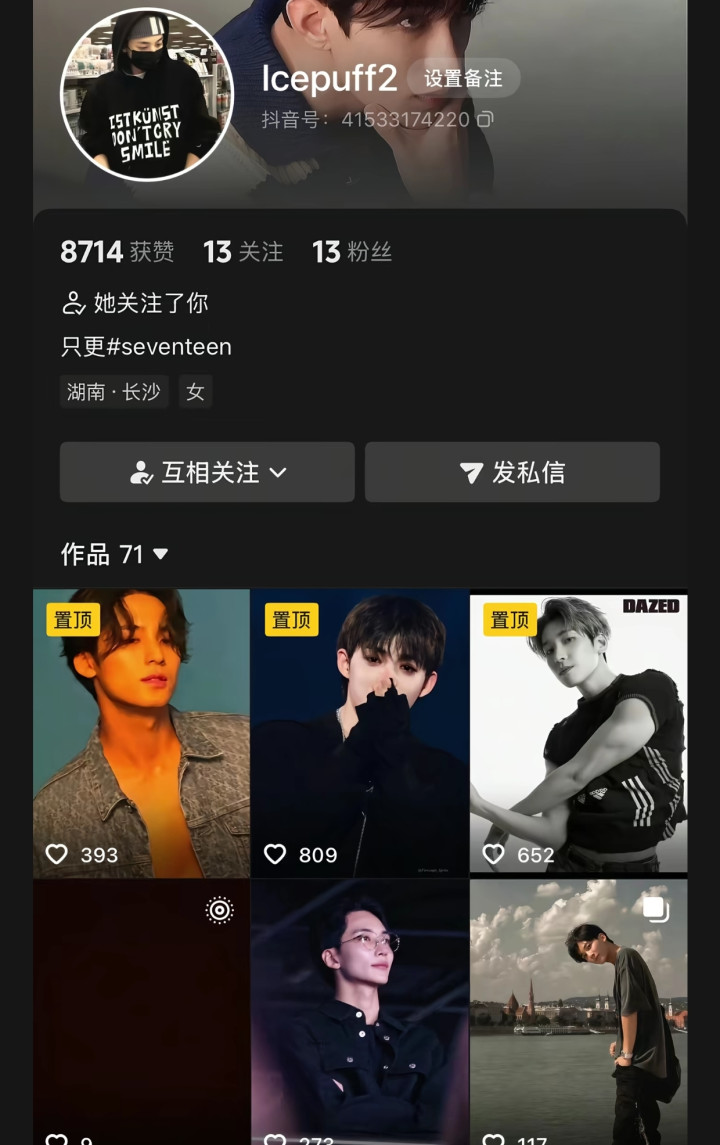This screenshot has width=720, height=1145.
Task: Open the pinned video with 809 likes
Action: point(360,732)
